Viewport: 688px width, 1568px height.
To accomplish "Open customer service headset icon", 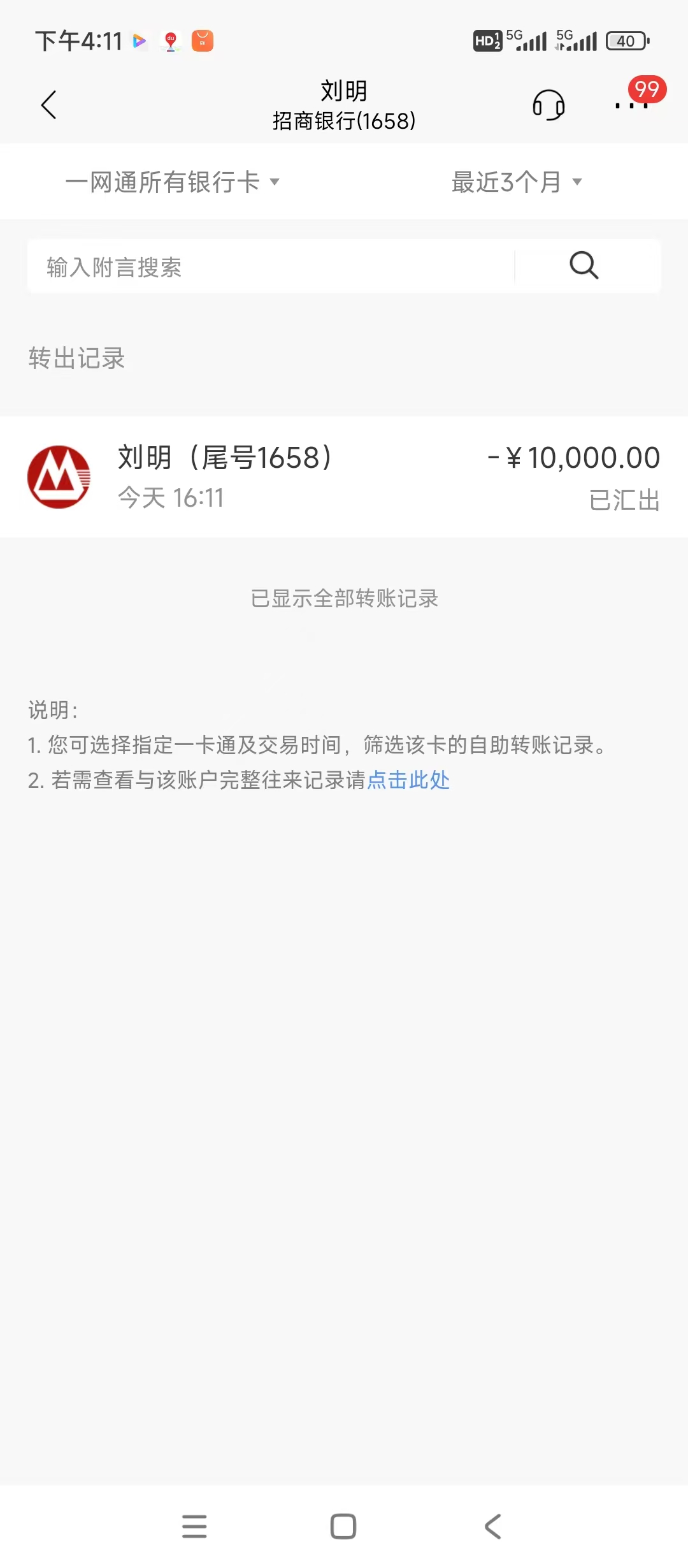I will coord(548,105).
